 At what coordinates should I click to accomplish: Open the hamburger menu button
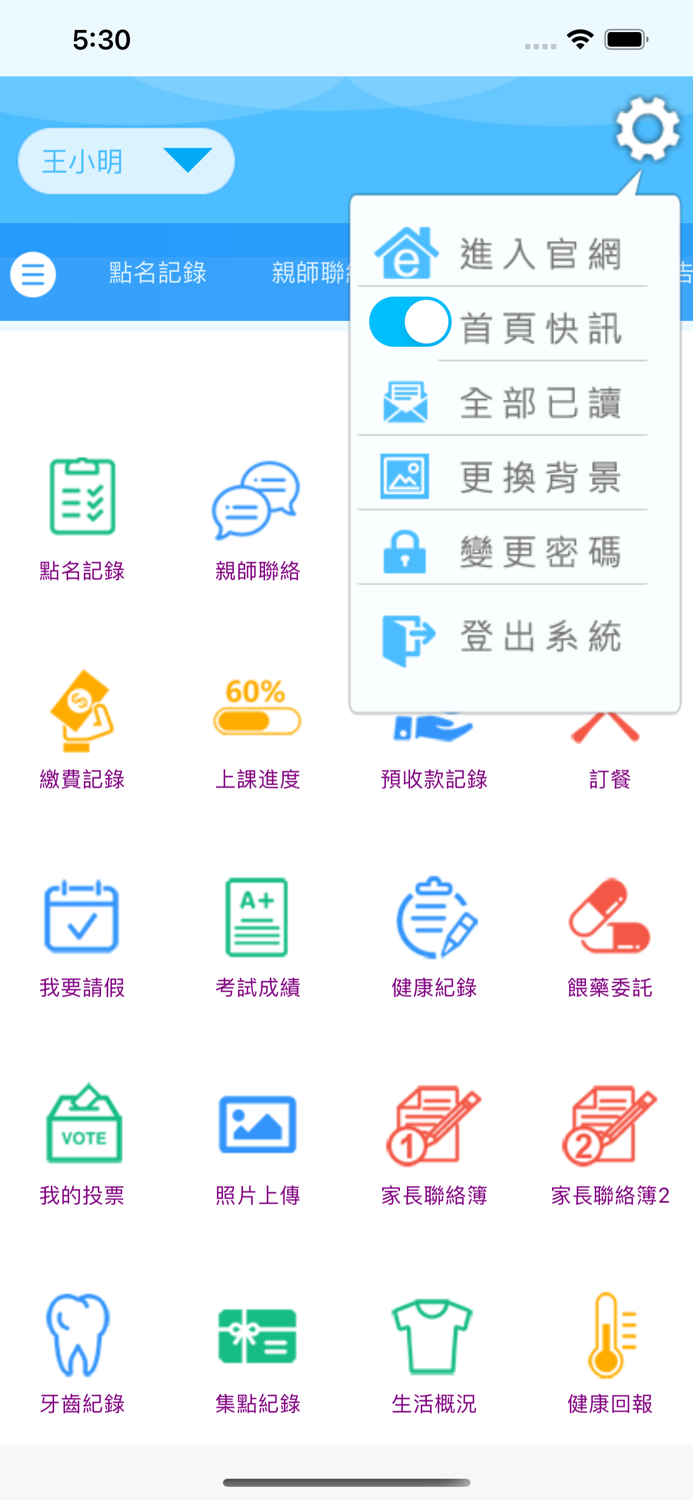coord(33,274)
